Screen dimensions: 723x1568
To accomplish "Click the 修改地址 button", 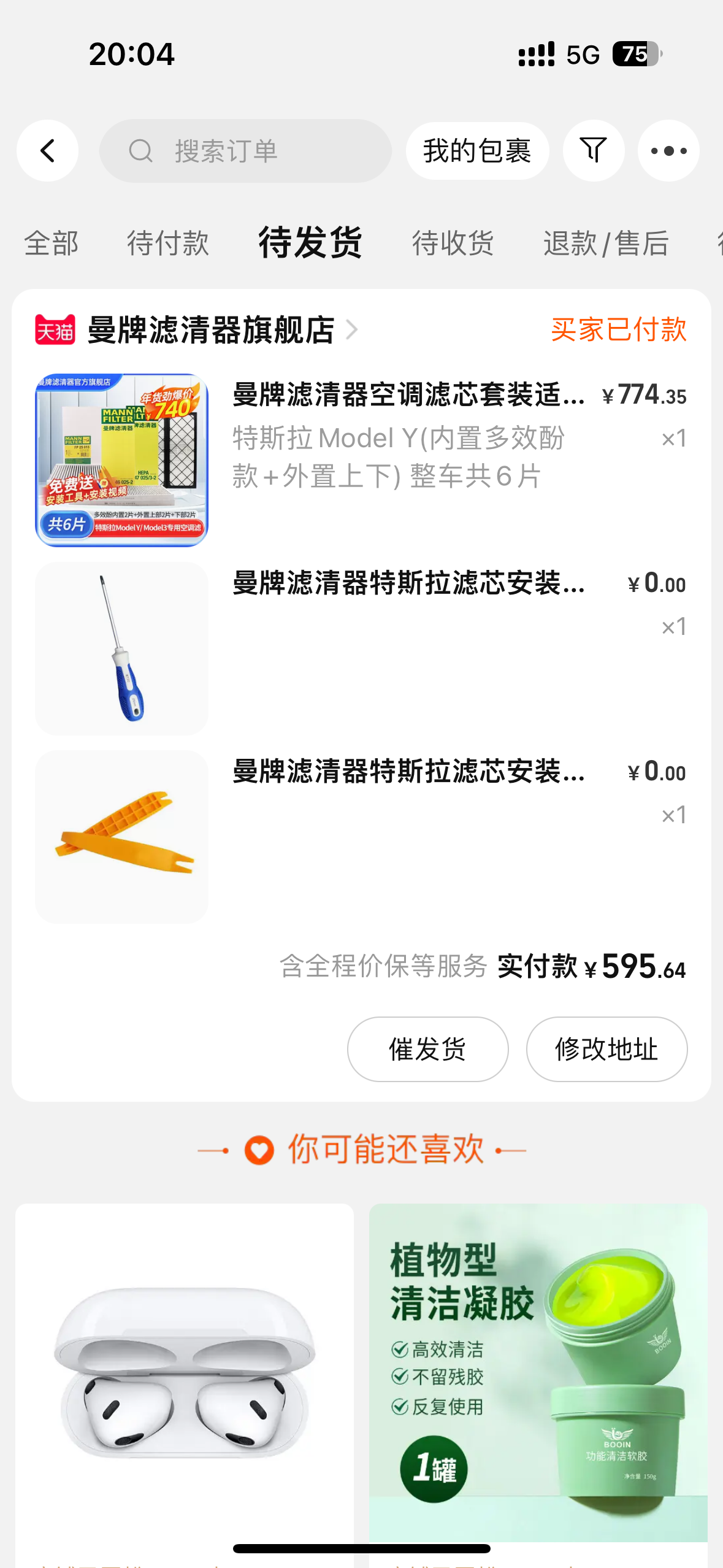I will pyautogui.click(x=606, y=1048).
